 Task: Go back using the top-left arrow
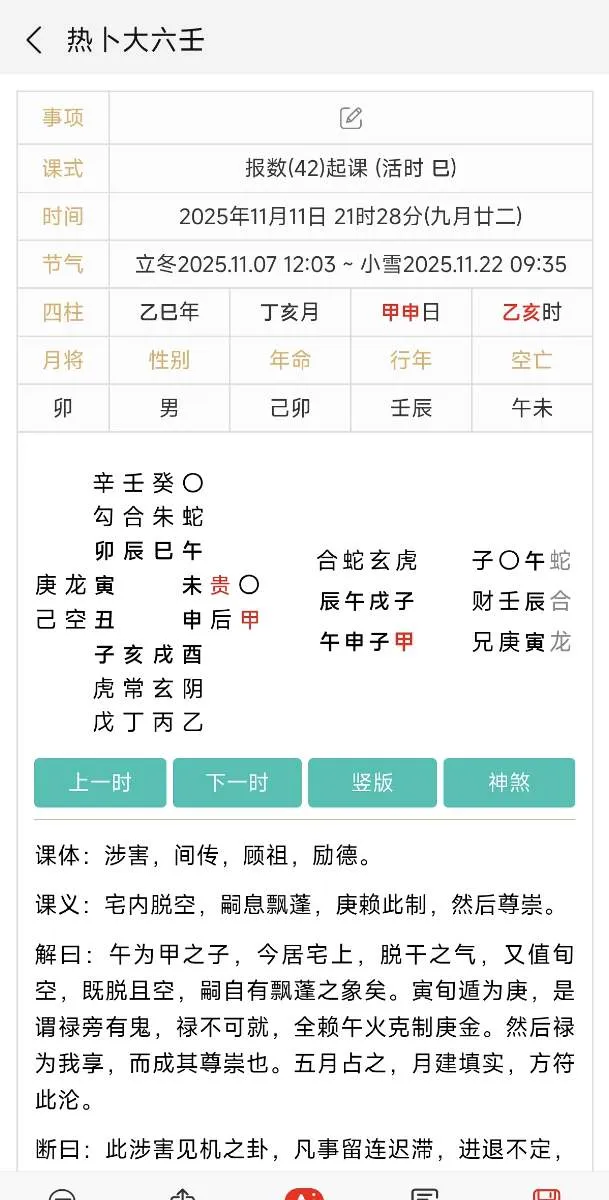pyautogui.click(x=35, y=40)
